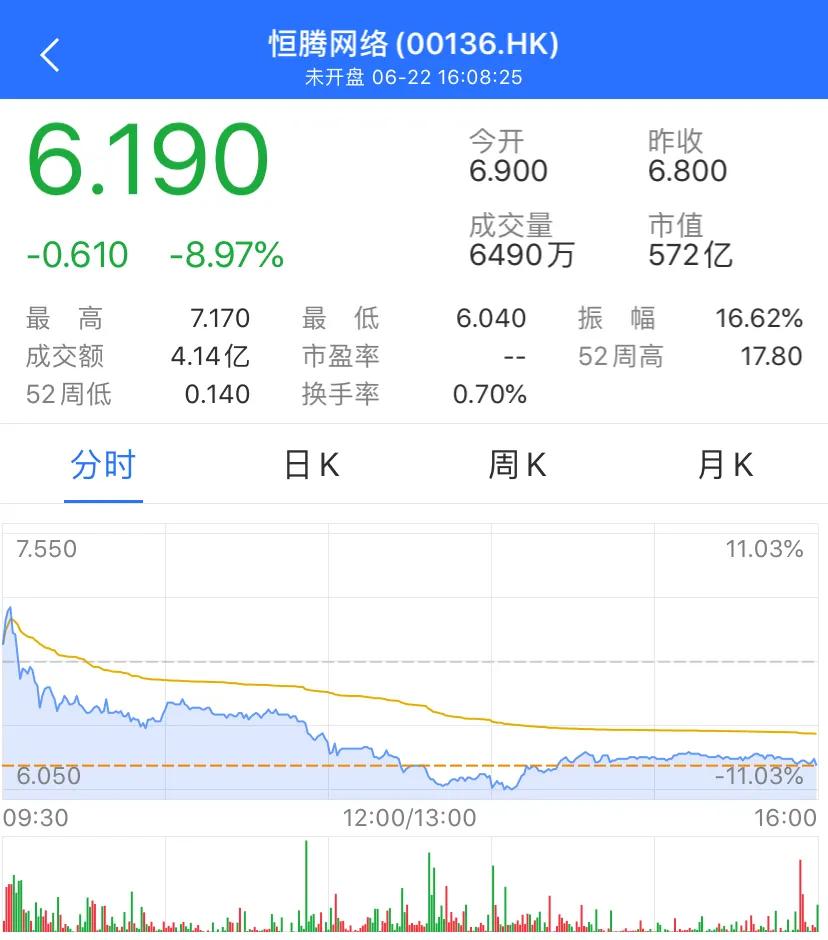
Task: Switch to the 日K daily candlestick tab
Action: click(x=310, y=464)
